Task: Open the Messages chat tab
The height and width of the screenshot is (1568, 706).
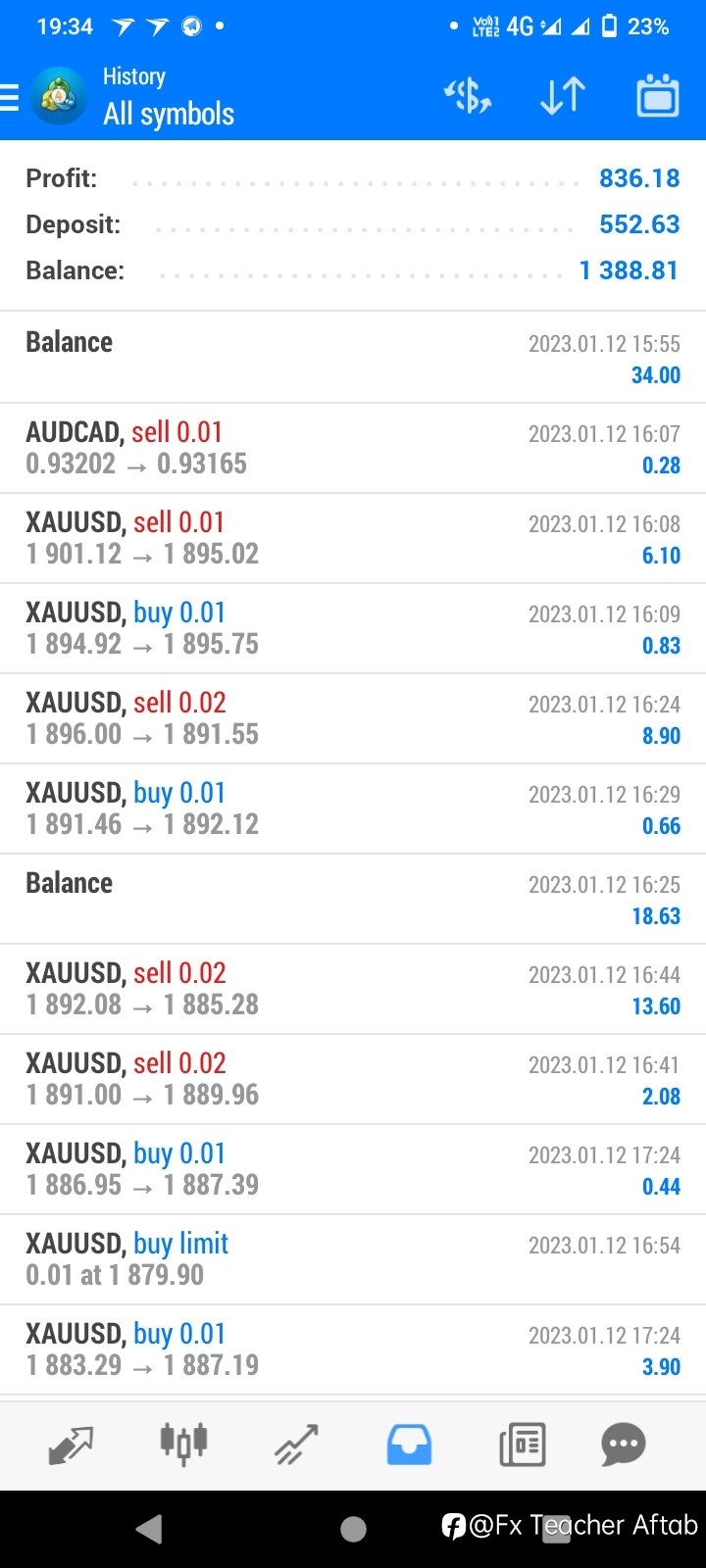Action: (623, 1445)
